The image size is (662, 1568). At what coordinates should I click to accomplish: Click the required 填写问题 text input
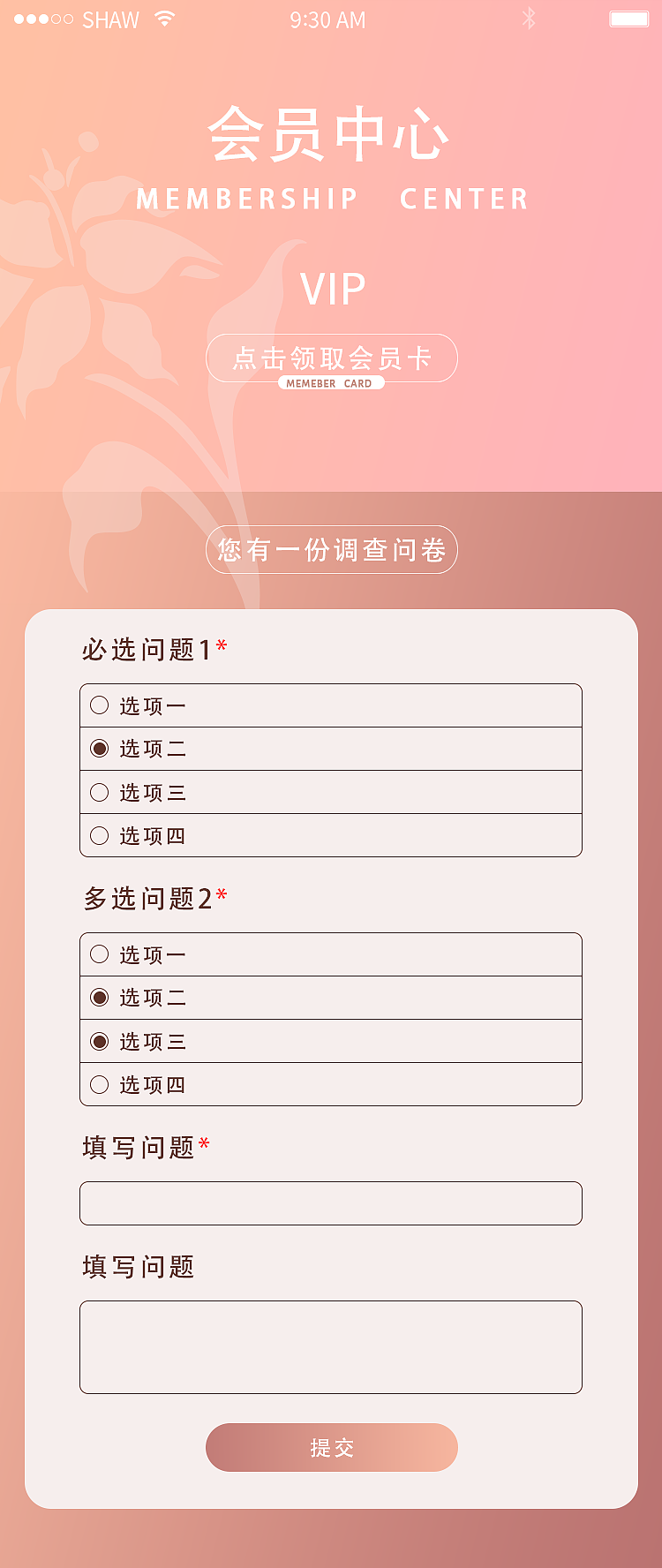pyautogui.click(x=330, y=1202)
